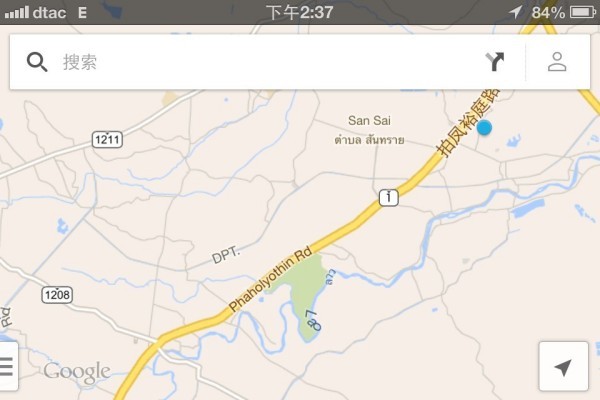Image resolution: width=600 pixels, height=400 pixels.
Task: Tap the blue current location dot
Action: (485, 128)
